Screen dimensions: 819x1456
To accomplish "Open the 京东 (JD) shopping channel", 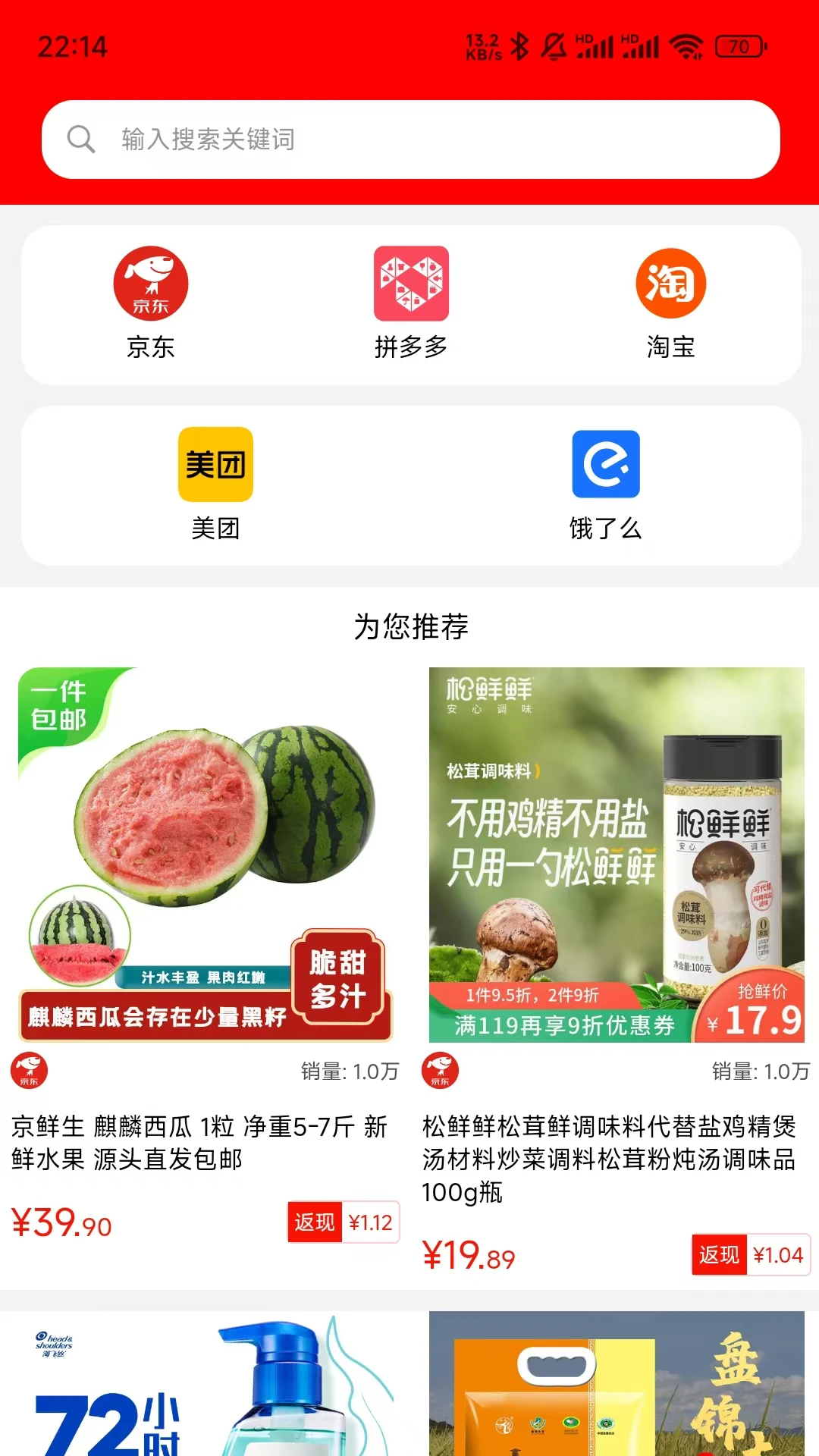I will coord(151,300).
